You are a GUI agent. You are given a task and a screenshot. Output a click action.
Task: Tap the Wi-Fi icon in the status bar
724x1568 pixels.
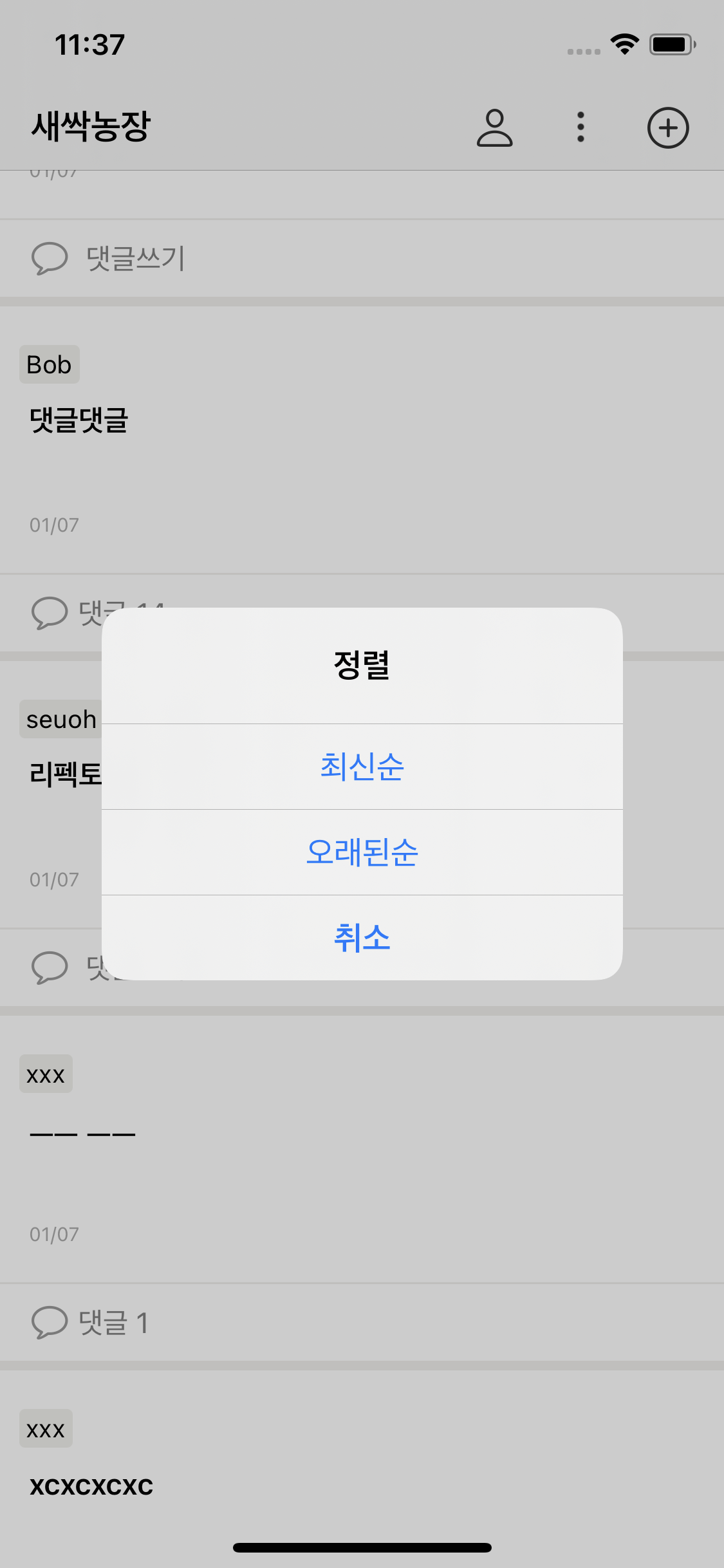[622, 44]
